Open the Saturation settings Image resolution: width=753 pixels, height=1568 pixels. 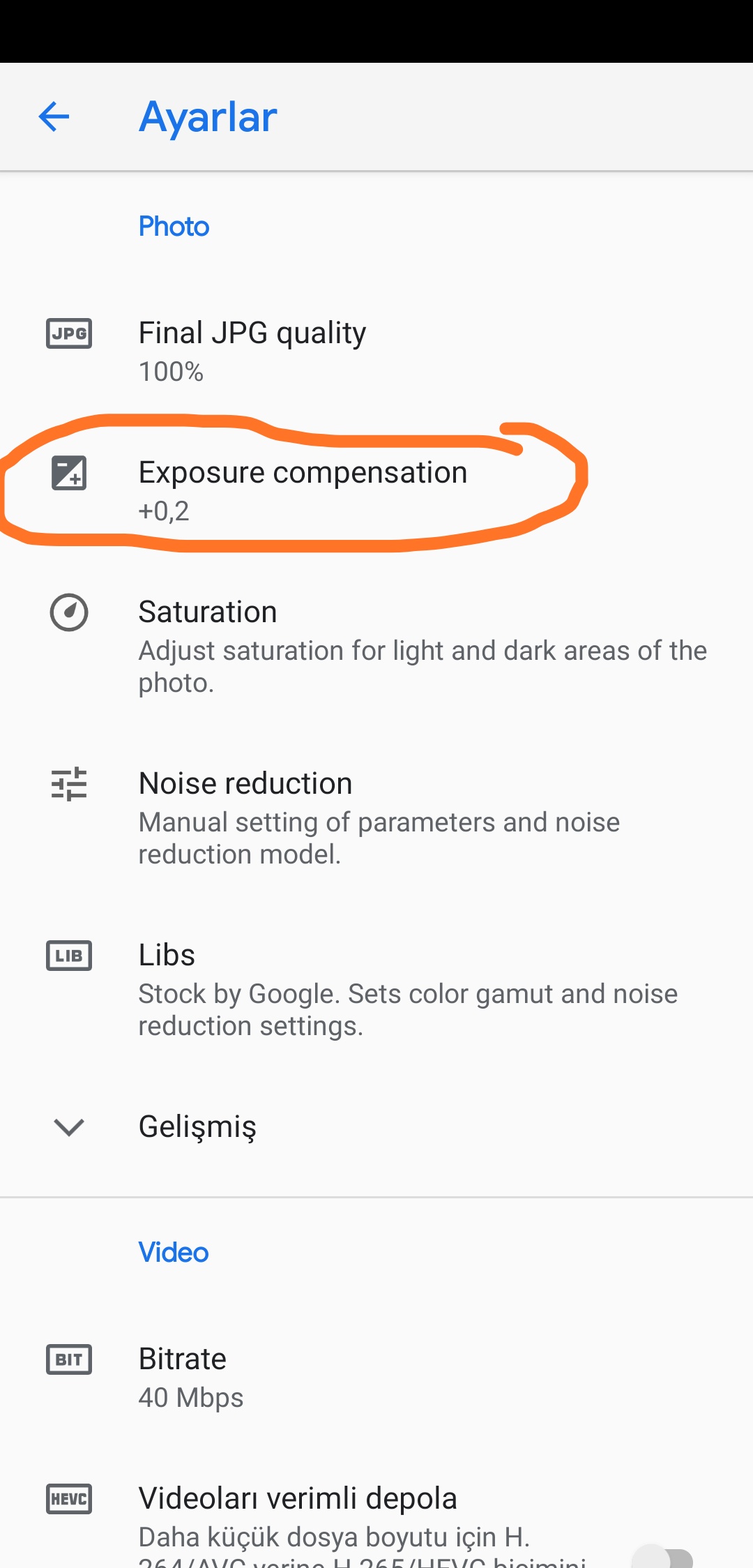coord(376,647)
